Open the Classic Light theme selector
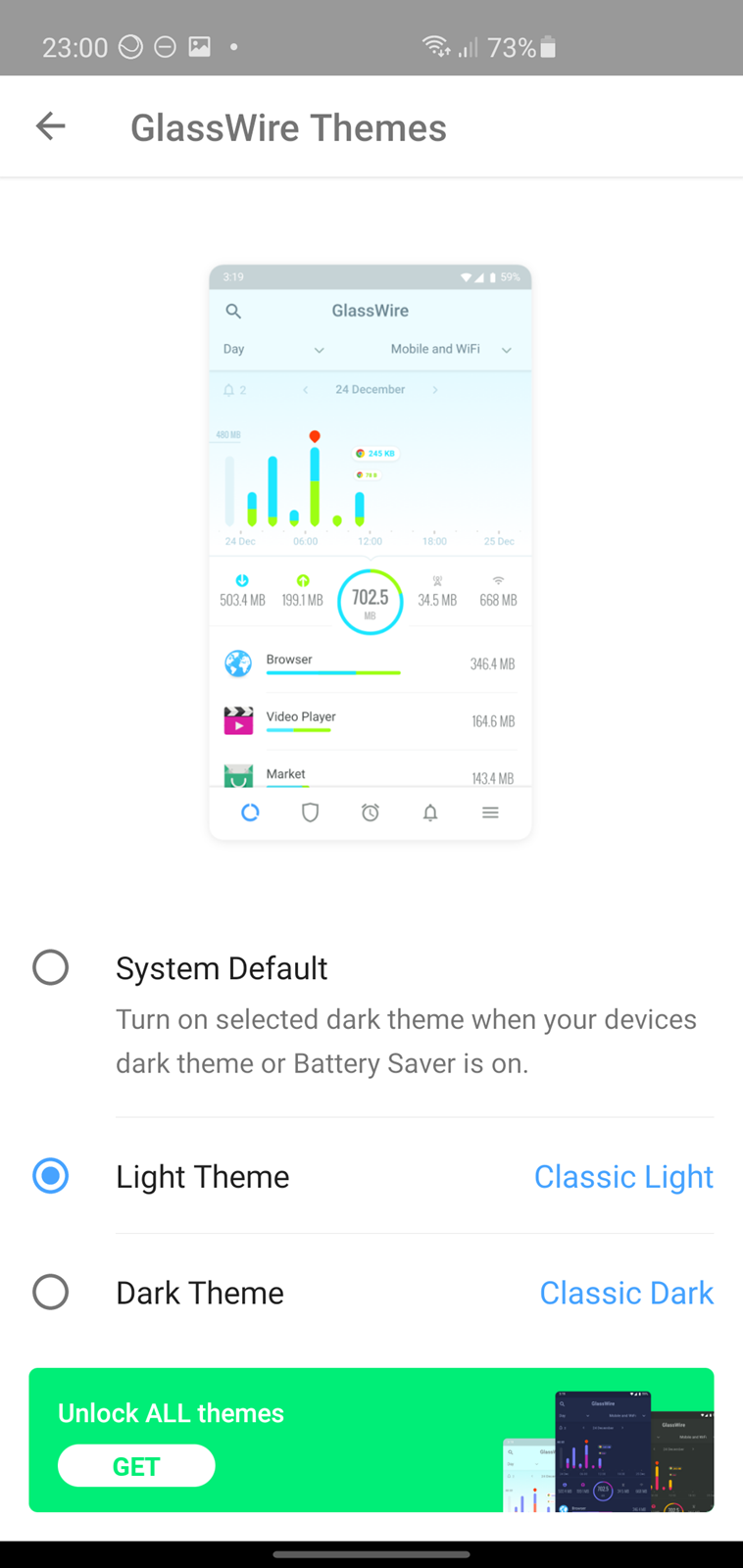The image size is (743, 1568). [623, 1176]
